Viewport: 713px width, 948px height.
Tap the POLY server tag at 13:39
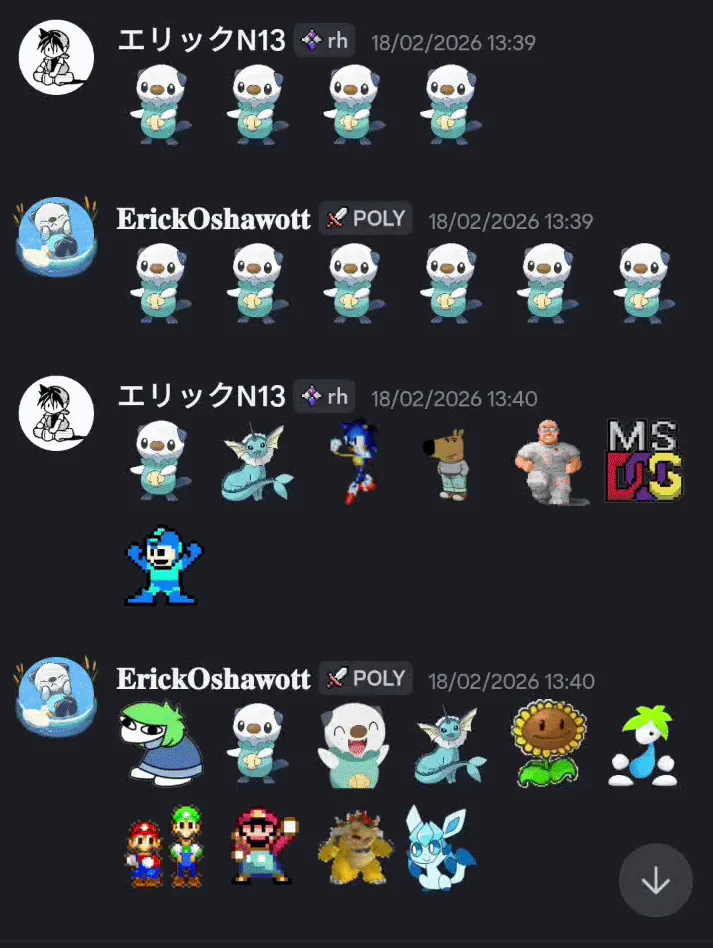click(366, 218)
